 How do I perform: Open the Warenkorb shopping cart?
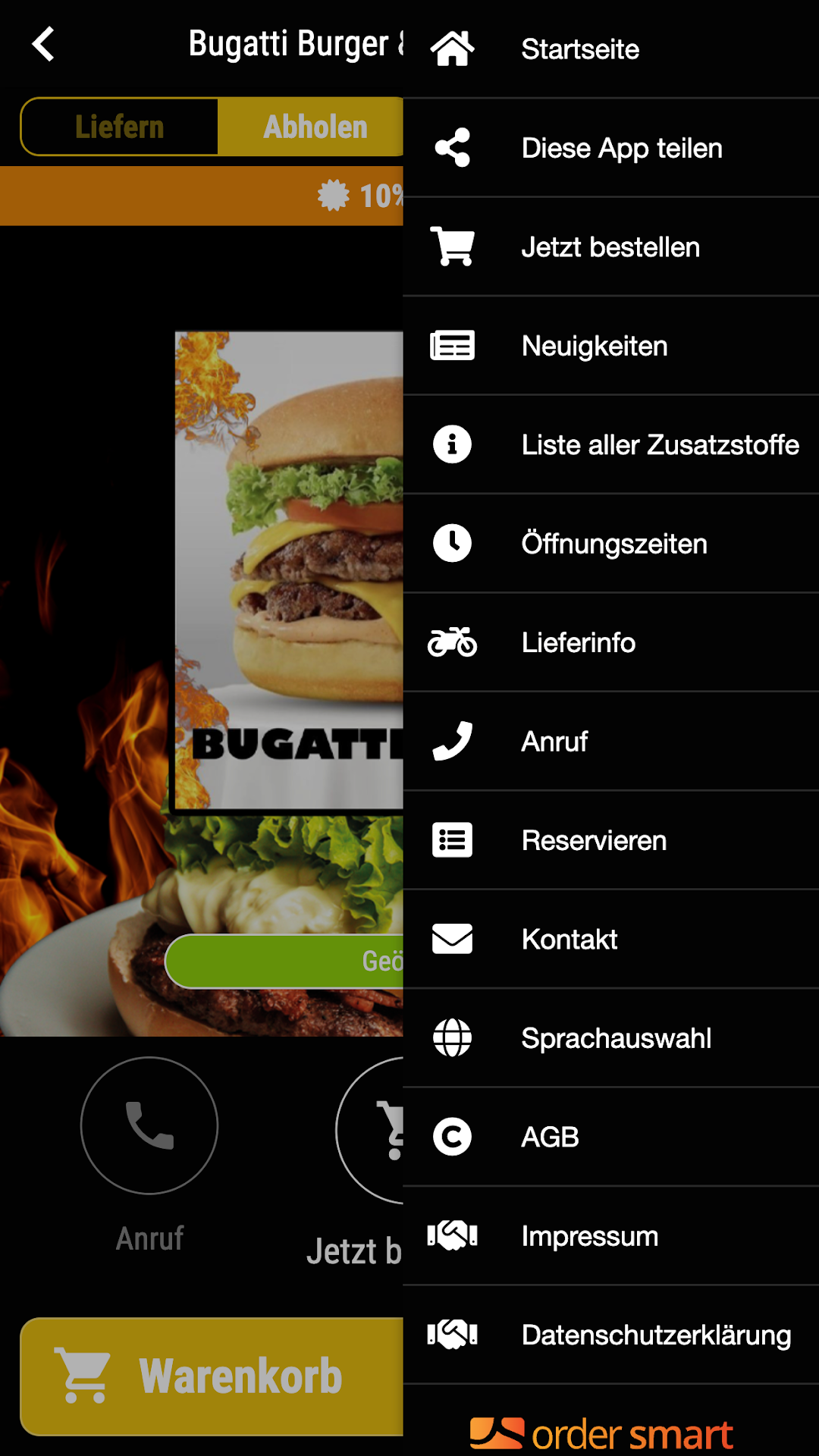(x=212, y=1376)
